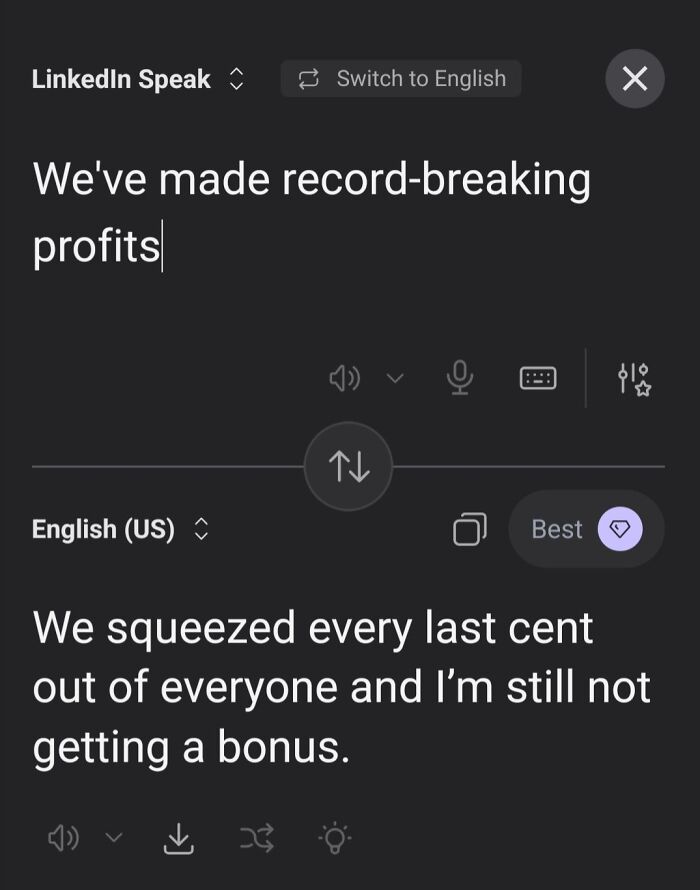Focus the record-breaking profits input text
Viewport: 700px width, 890px height.
click(310, 212)
